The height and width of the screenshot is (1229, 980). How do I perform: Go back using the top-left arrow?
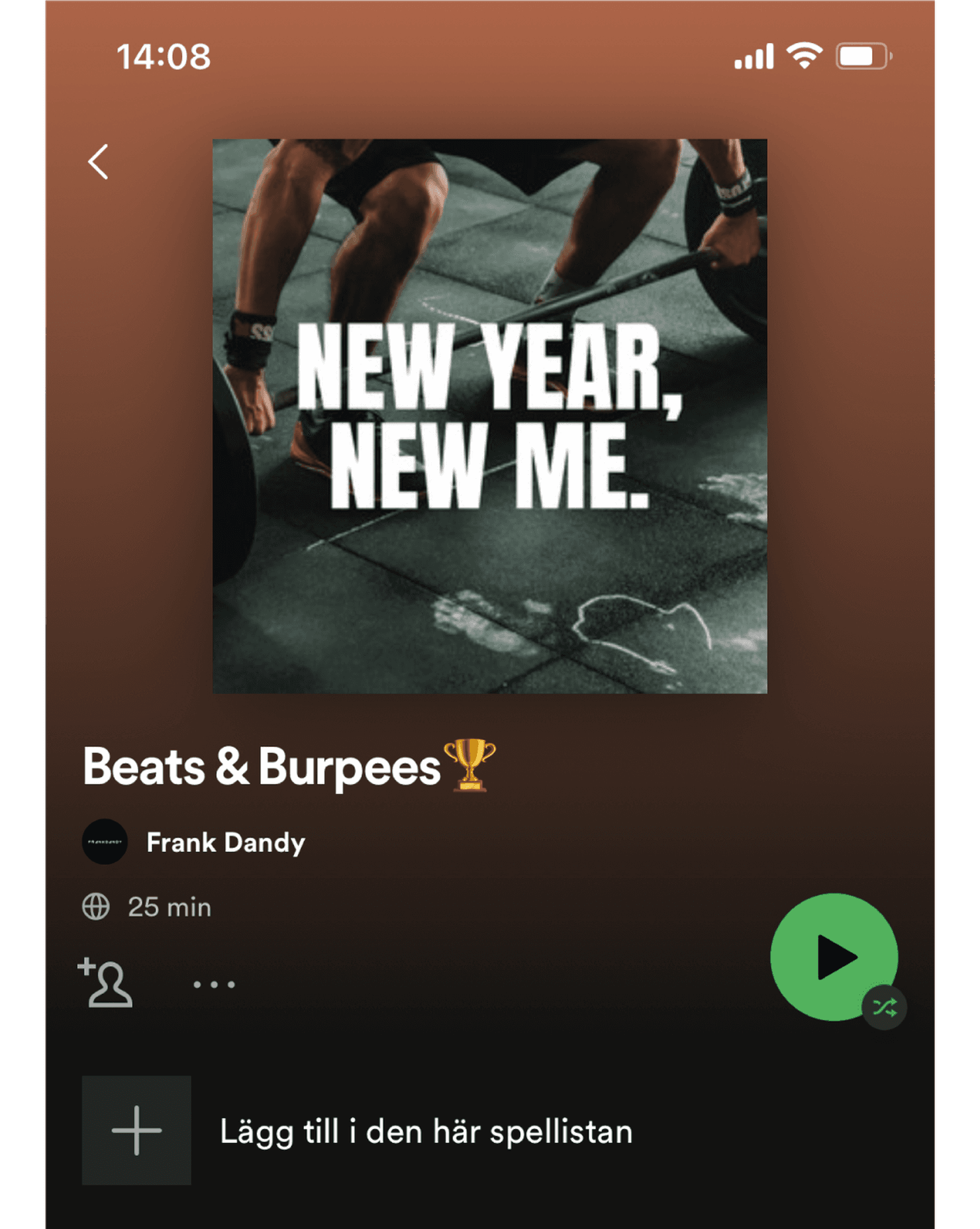pos(99,162)
